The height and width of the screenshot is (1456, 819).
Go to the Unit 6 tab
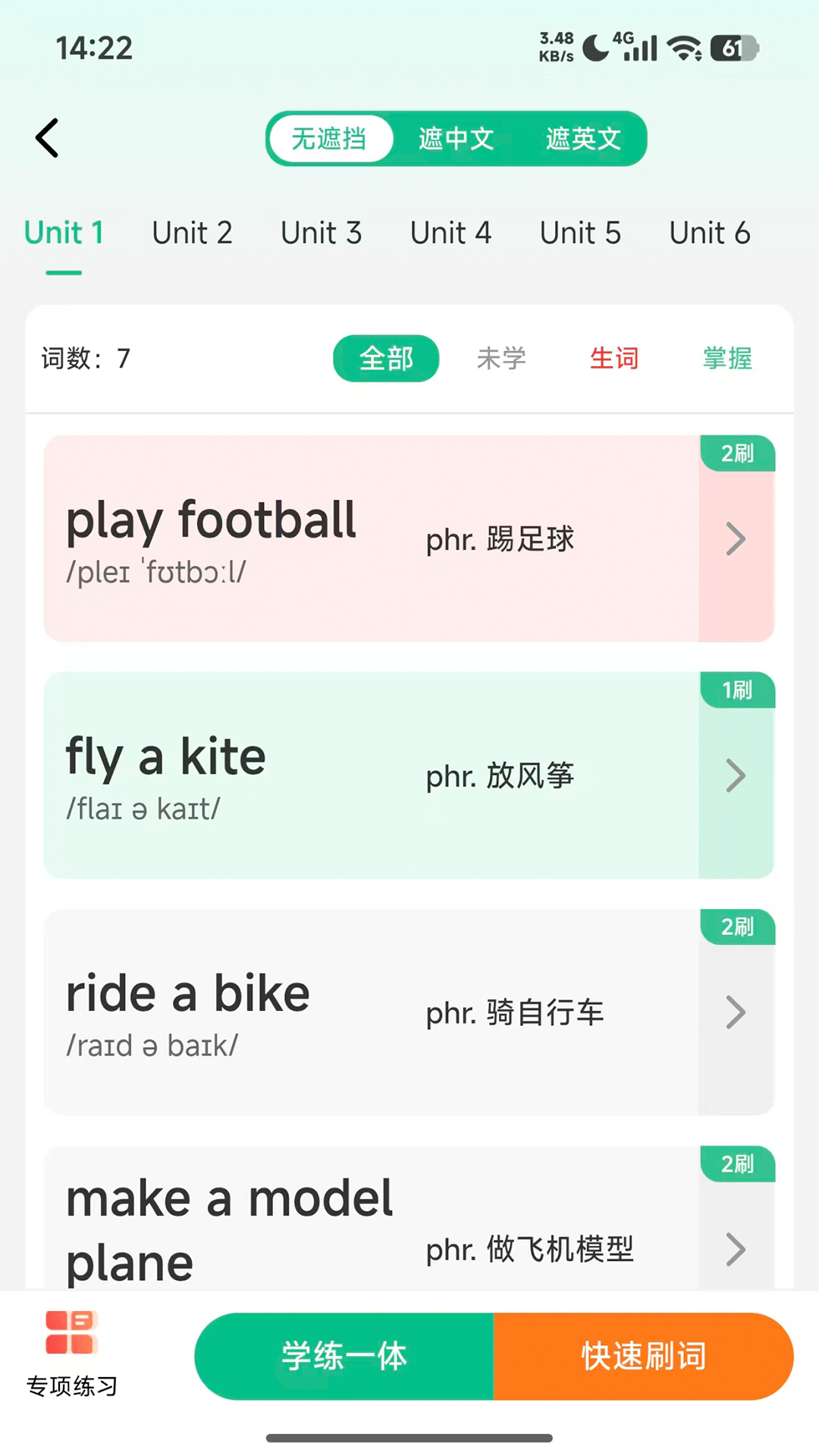click(709, 233)
